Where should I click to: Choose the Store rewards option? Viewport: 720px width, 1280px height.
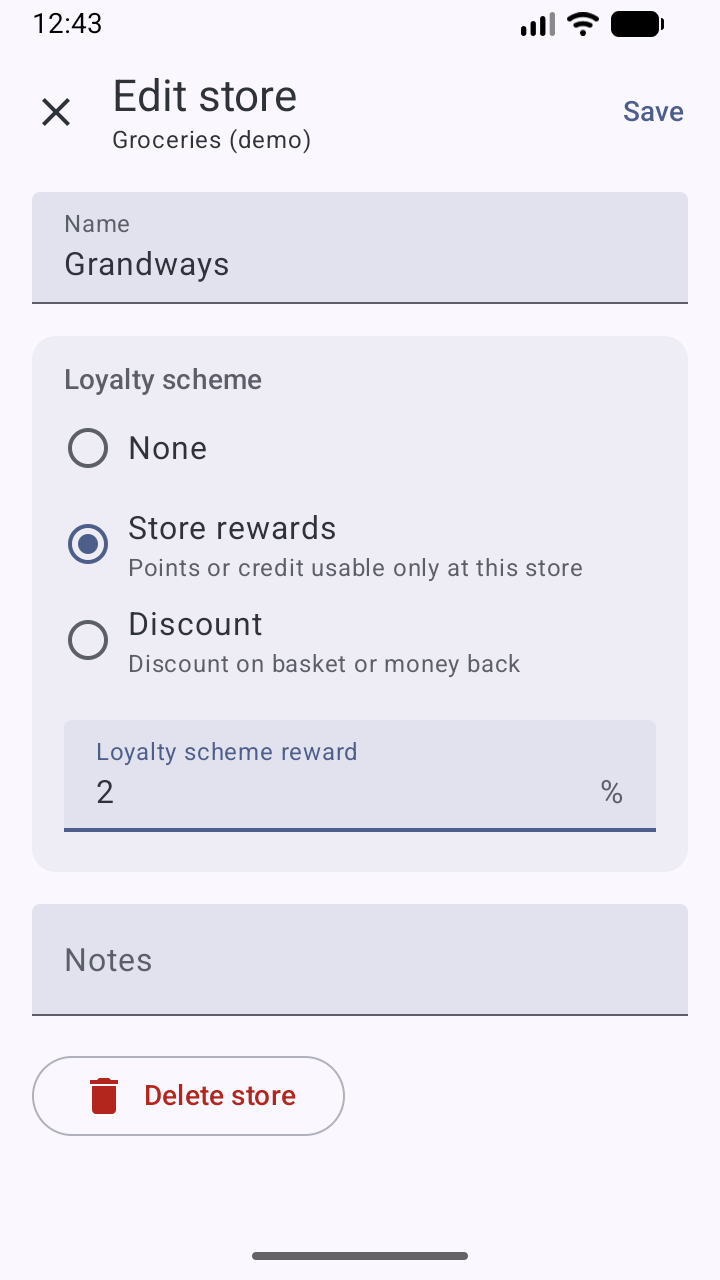(x=88, y=544)
